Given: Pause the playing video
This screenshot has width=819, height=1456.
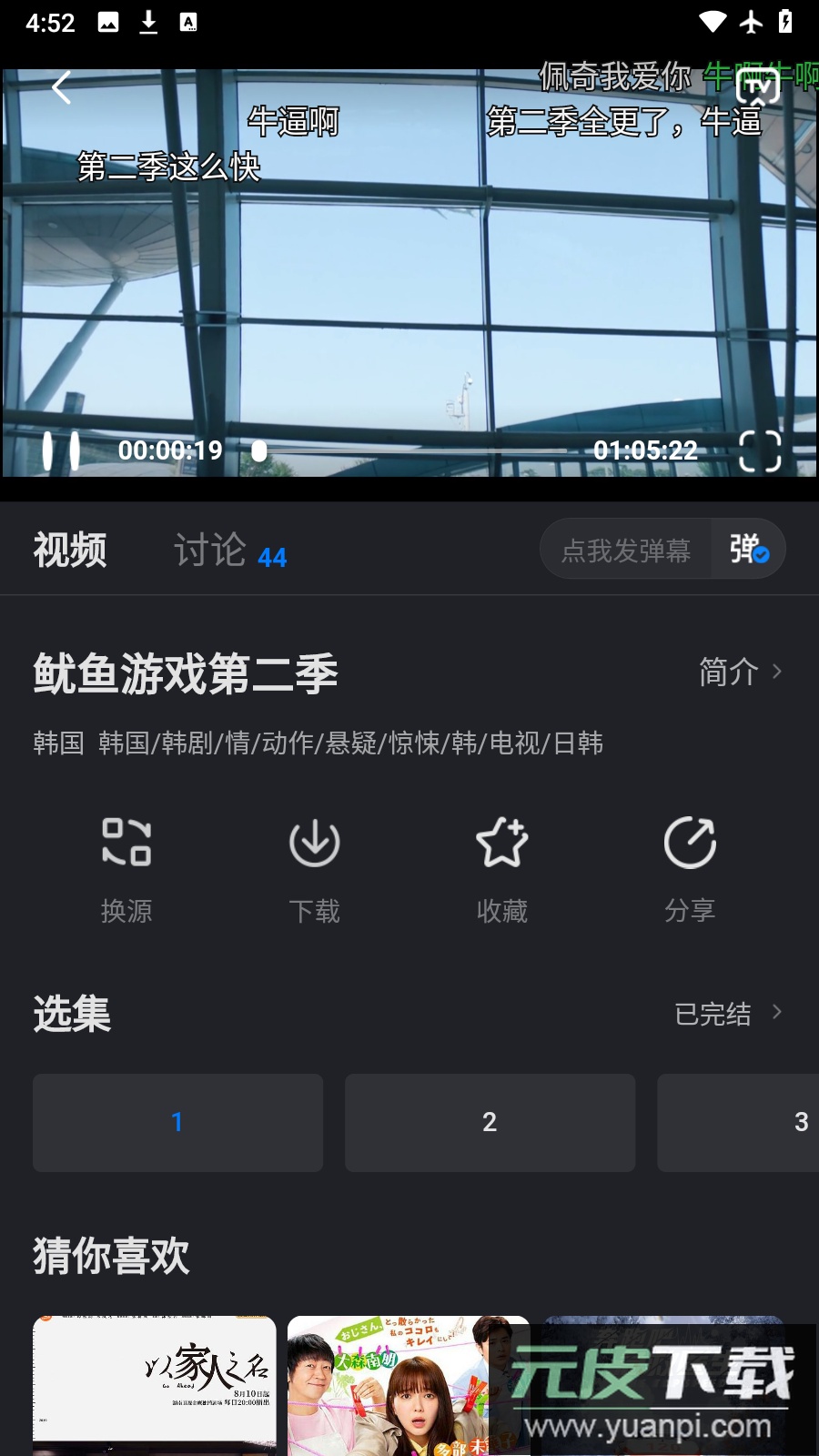Looking at the screenshot, I should (61, 450).
